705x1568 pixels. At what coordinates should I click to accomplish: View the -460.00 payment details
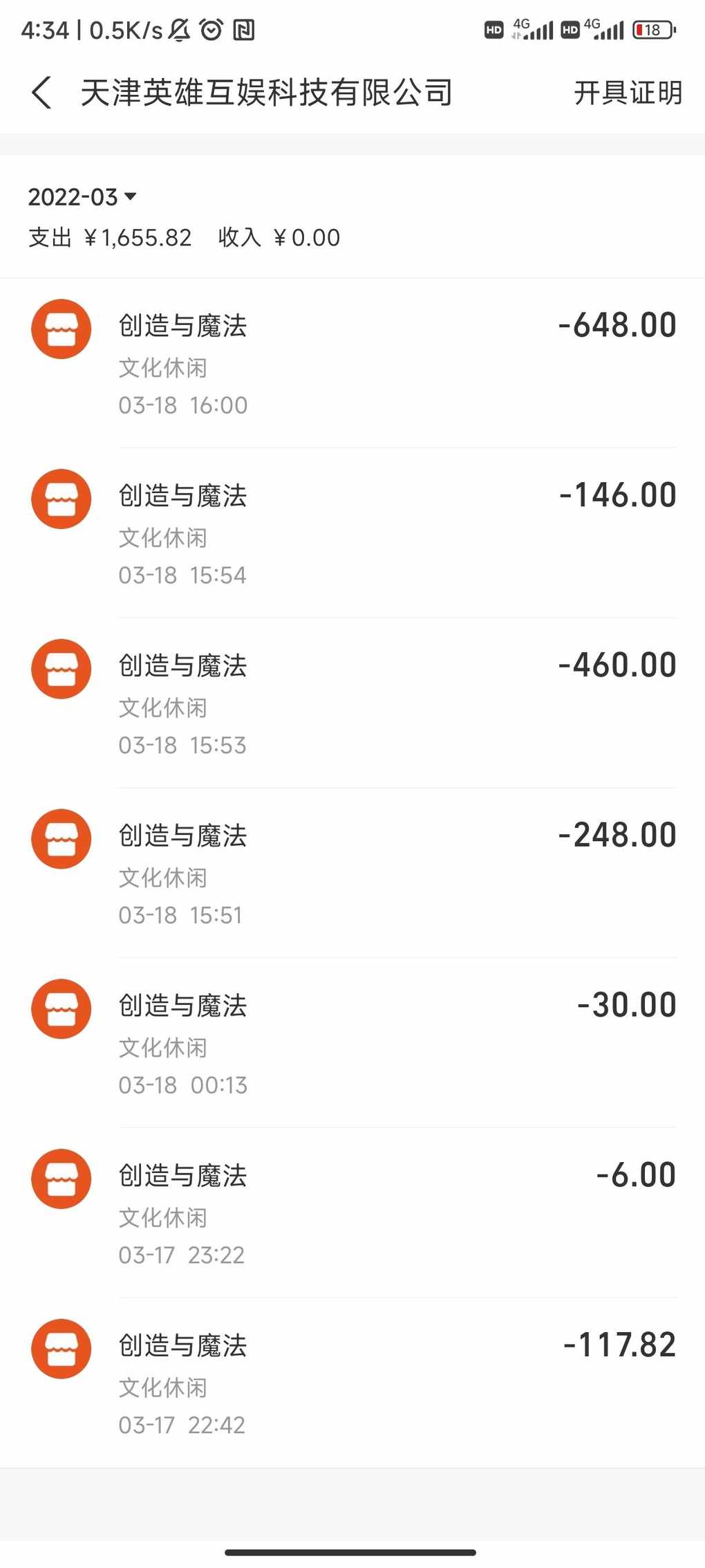[x=352, y=703]
